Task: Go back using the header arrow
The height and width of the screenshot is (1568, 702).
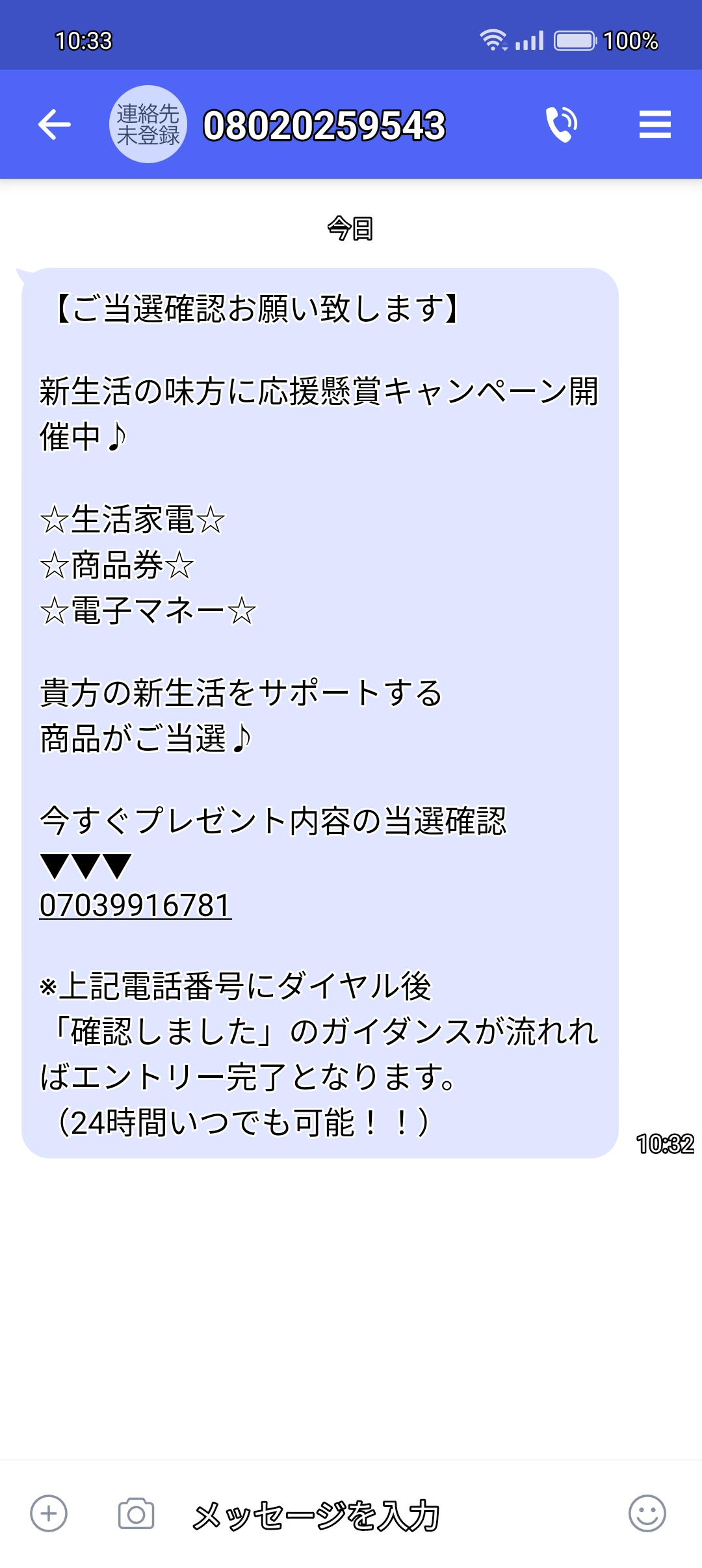Action: pyautogui.click(x=55, y=124)
